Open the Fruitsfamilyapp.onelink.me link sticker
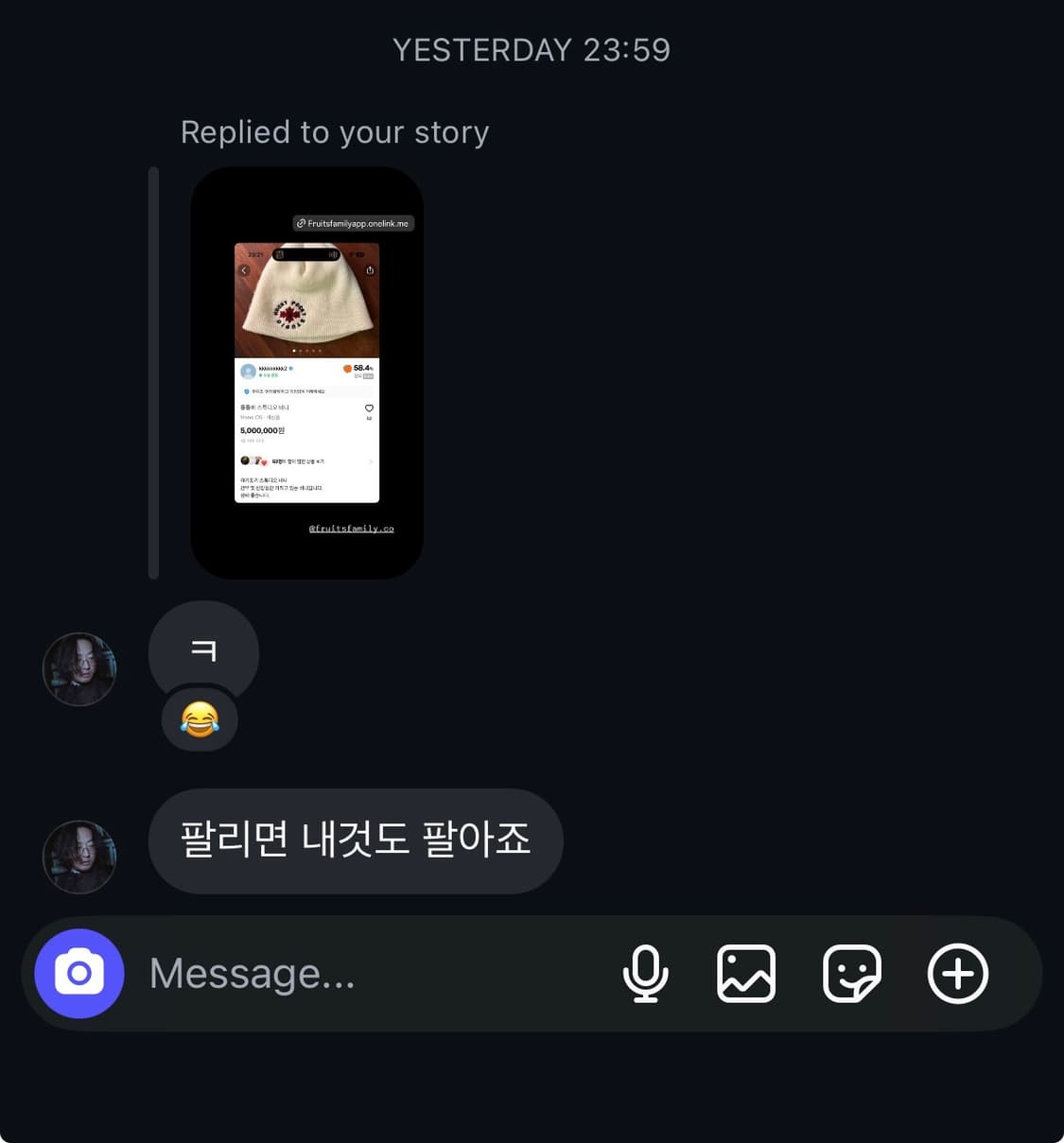Image resolution: width=1064 pixels, height=1143 pixels. (x=355, y=223)
